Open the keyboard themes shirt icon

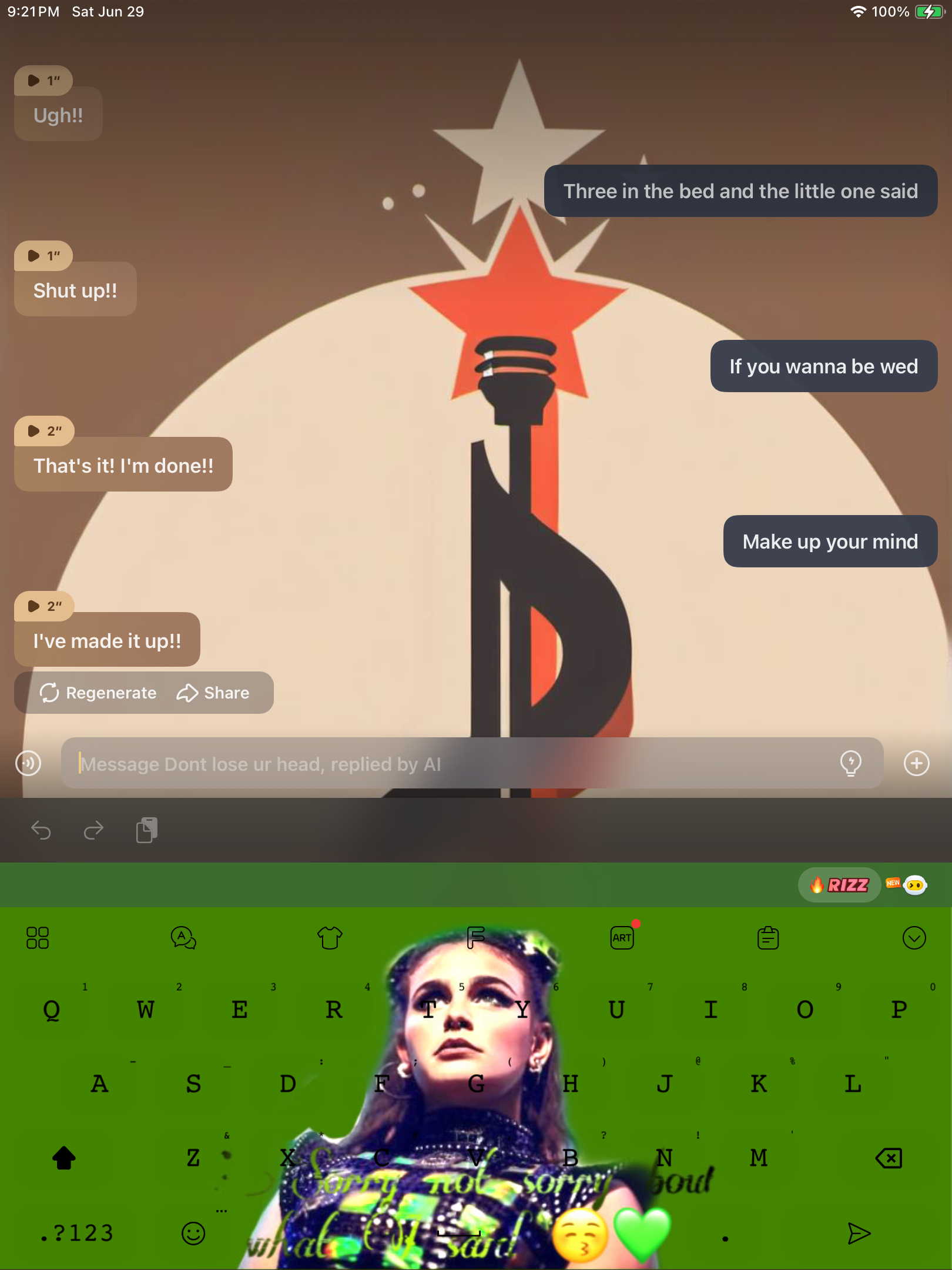click(x=330, y=938)
